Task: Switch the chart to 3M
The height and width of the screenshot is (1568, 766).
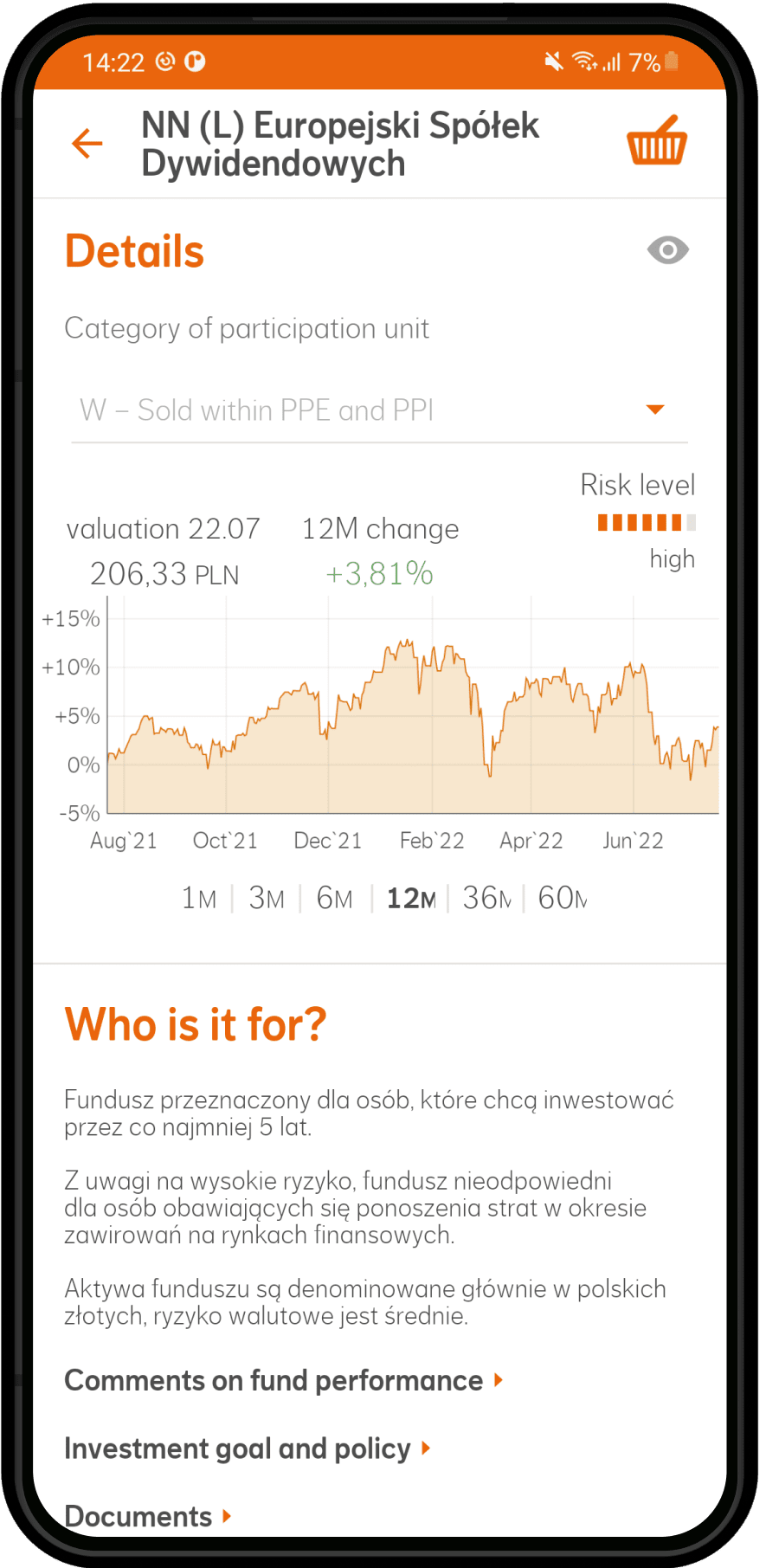Action: pyautogui.click(x=267, y=899)
